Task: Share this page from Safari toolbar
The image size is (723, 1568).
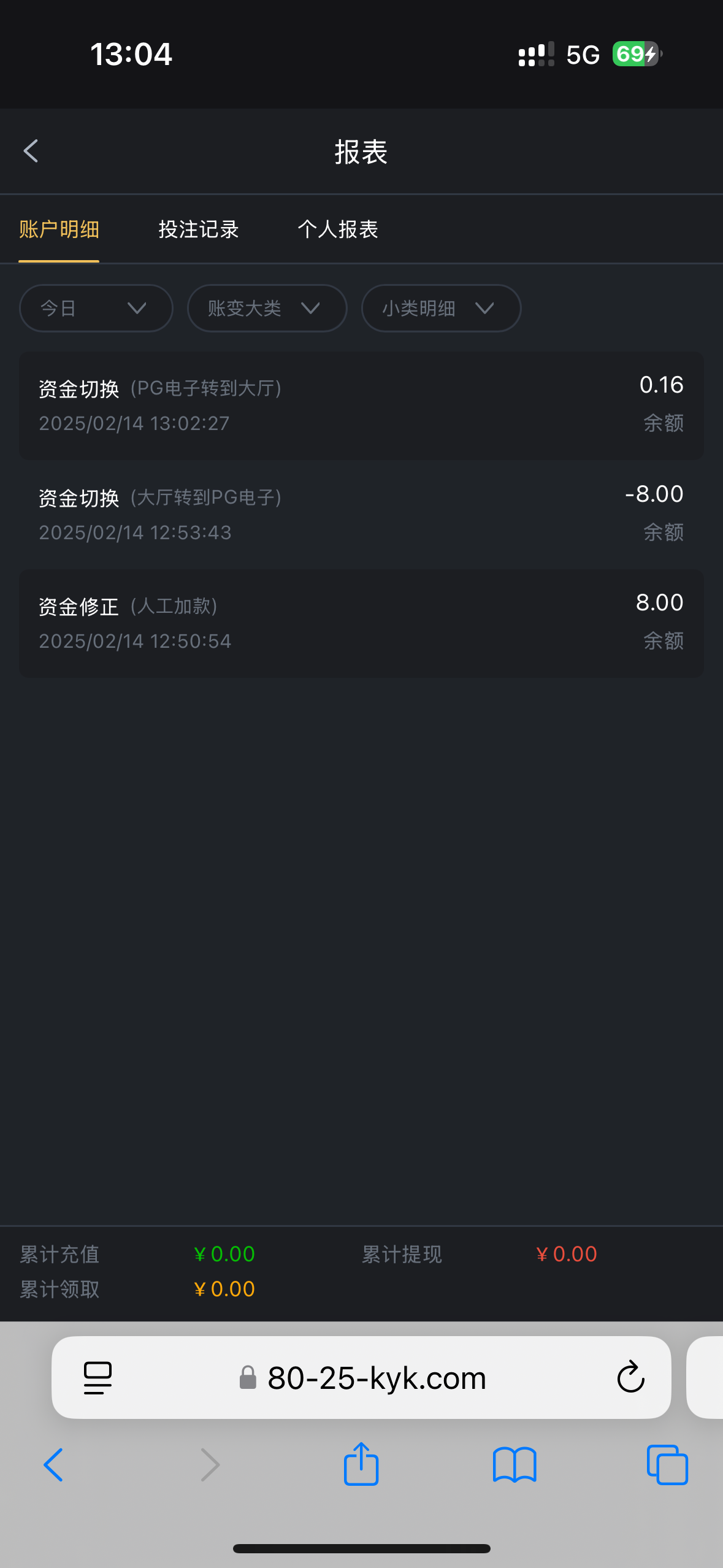Action: [361, 1464]
